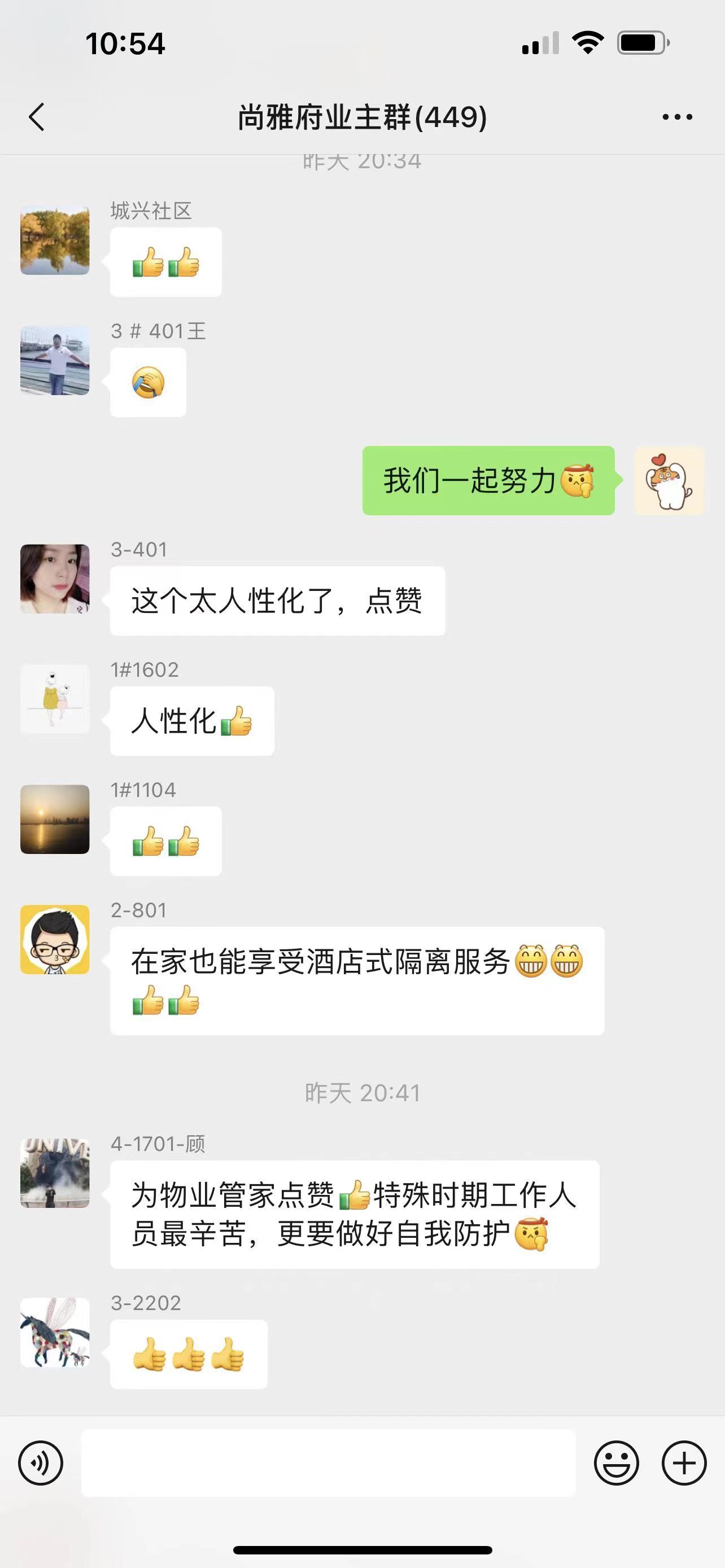Select the green bubble 我们一起努力
725x1568 pixels.
pos(487,481)
